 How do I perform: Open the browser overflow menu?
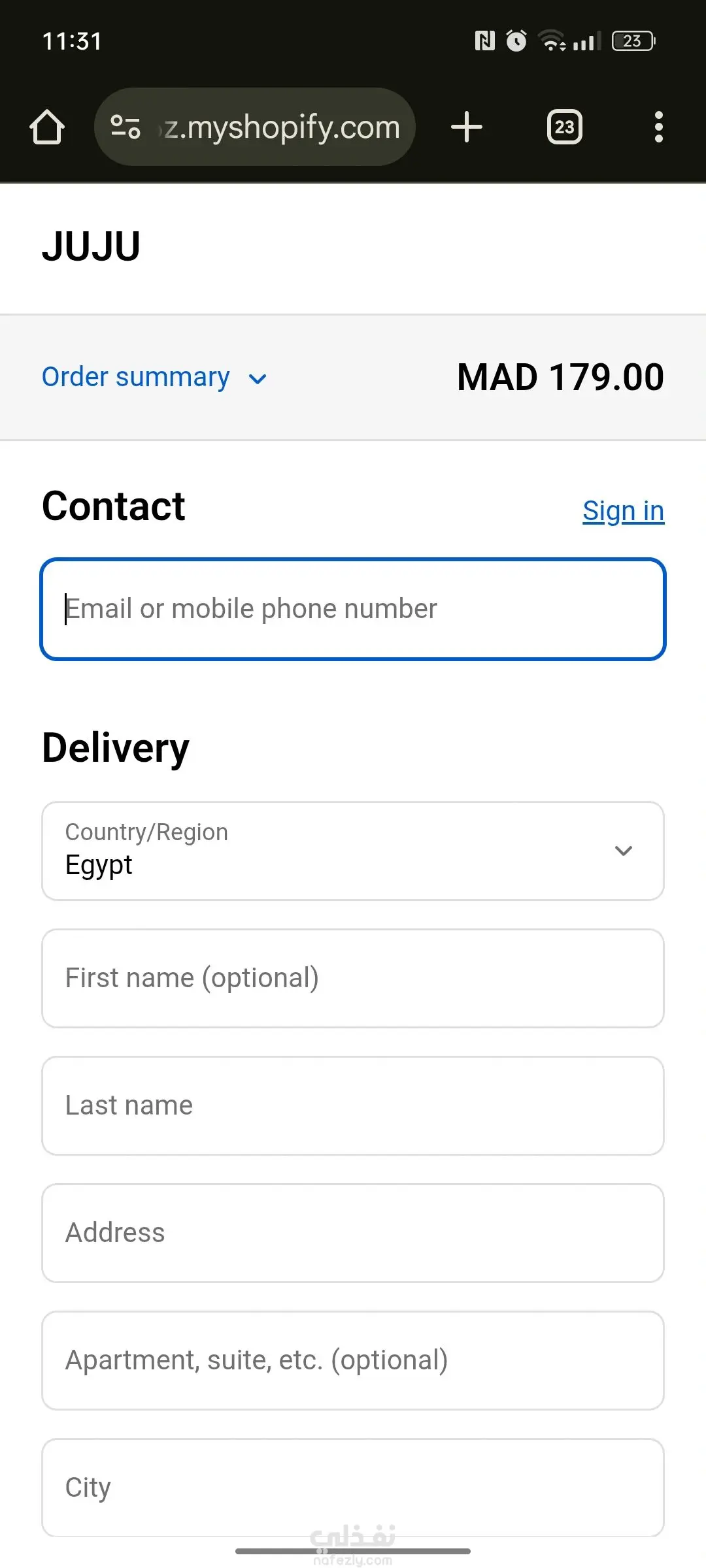658,127
